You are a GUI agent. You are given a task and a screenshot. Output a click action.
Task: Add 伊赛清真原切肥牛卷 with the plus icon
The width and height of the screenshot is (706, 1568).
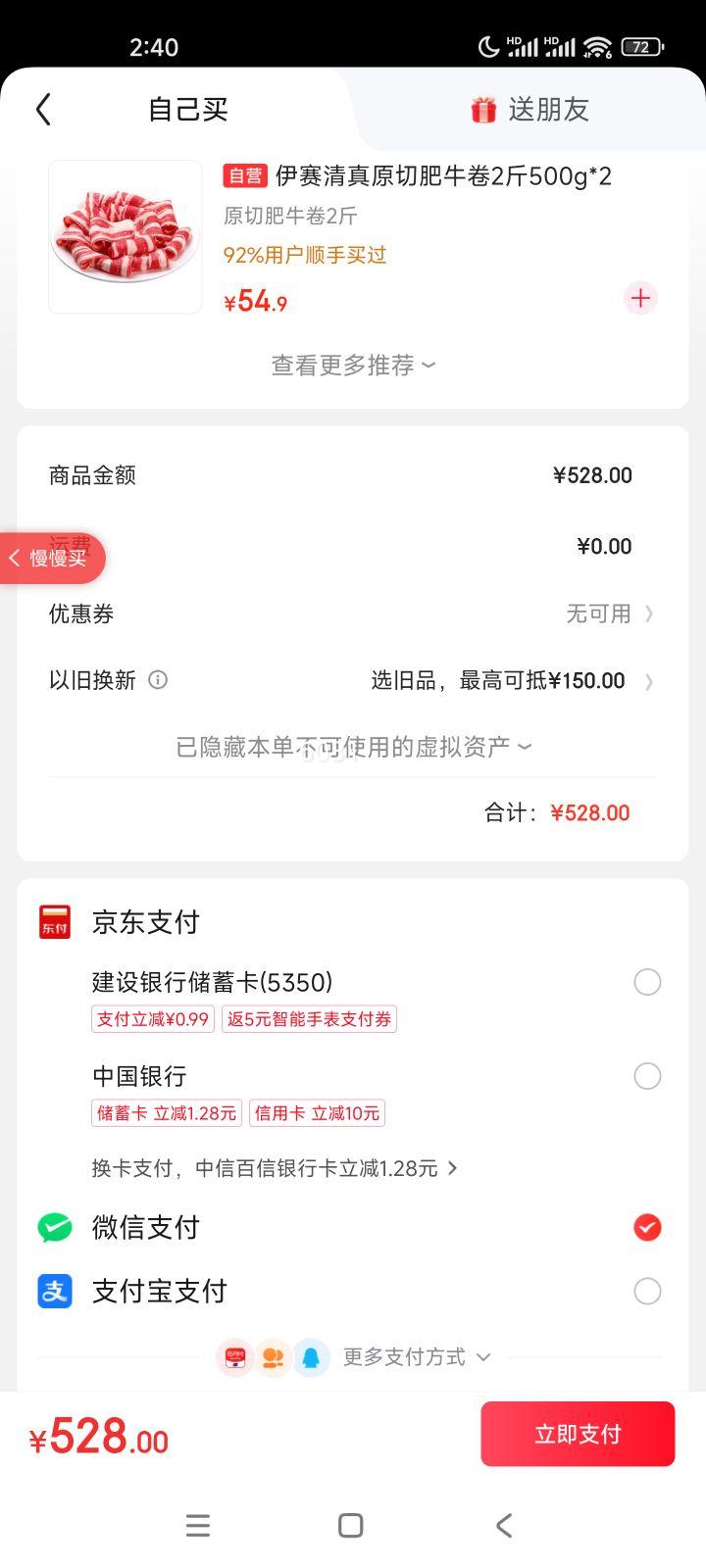click(640, 298)
